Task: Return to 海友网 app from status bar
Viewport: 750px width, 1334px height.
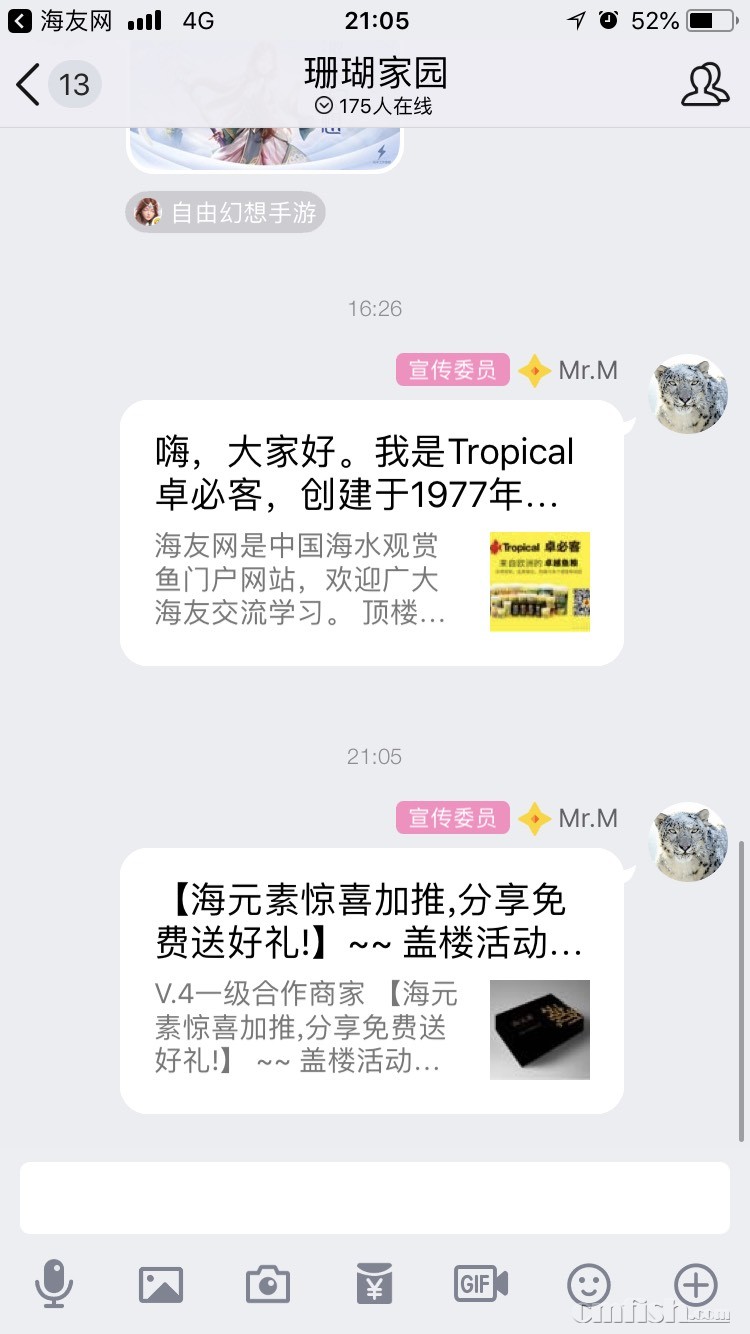Action: pos(60,21)
